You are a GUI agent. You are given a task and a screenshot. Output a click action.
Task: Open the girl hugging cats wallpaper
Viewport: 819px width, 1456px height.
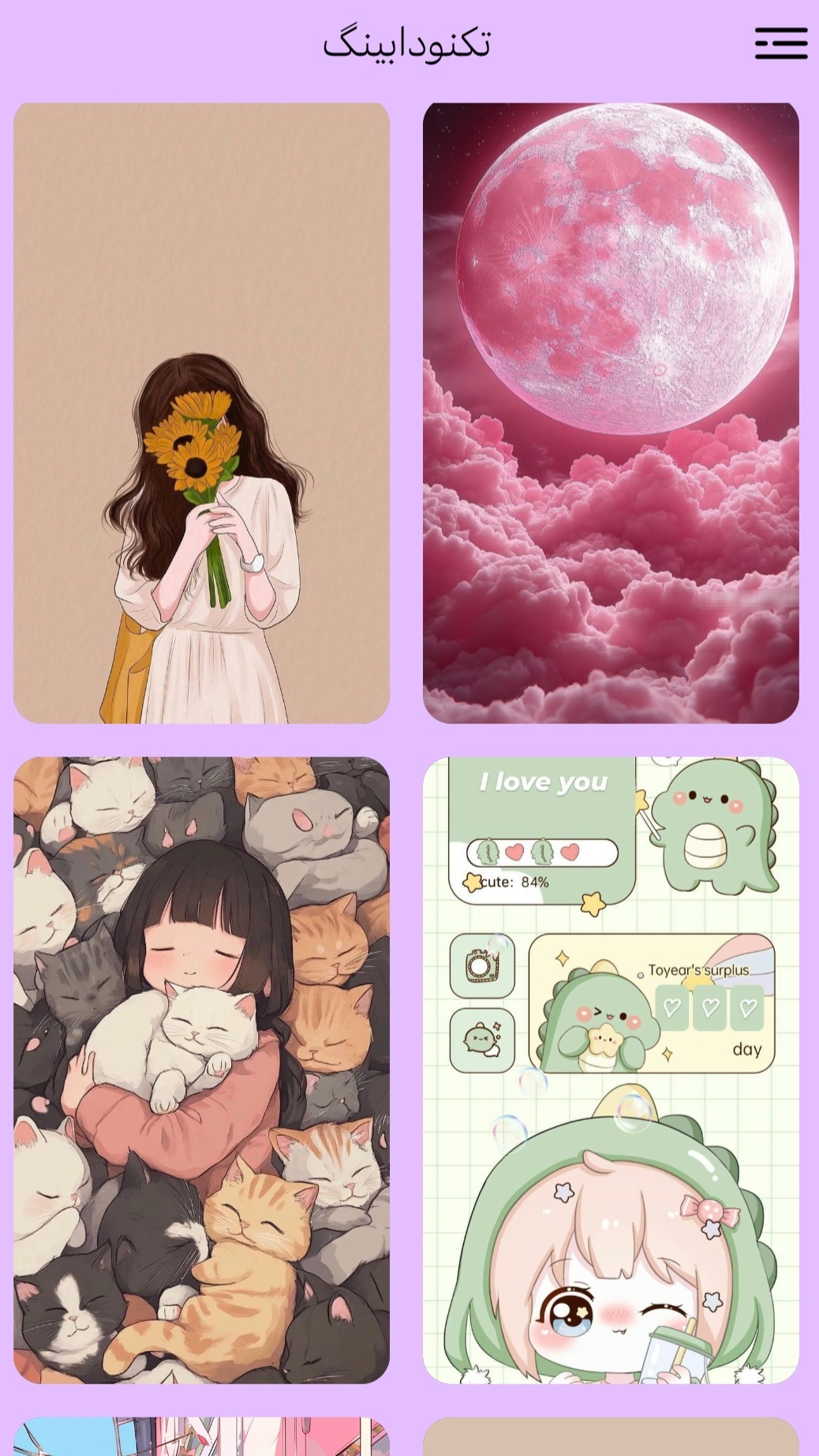[201, 1070]
